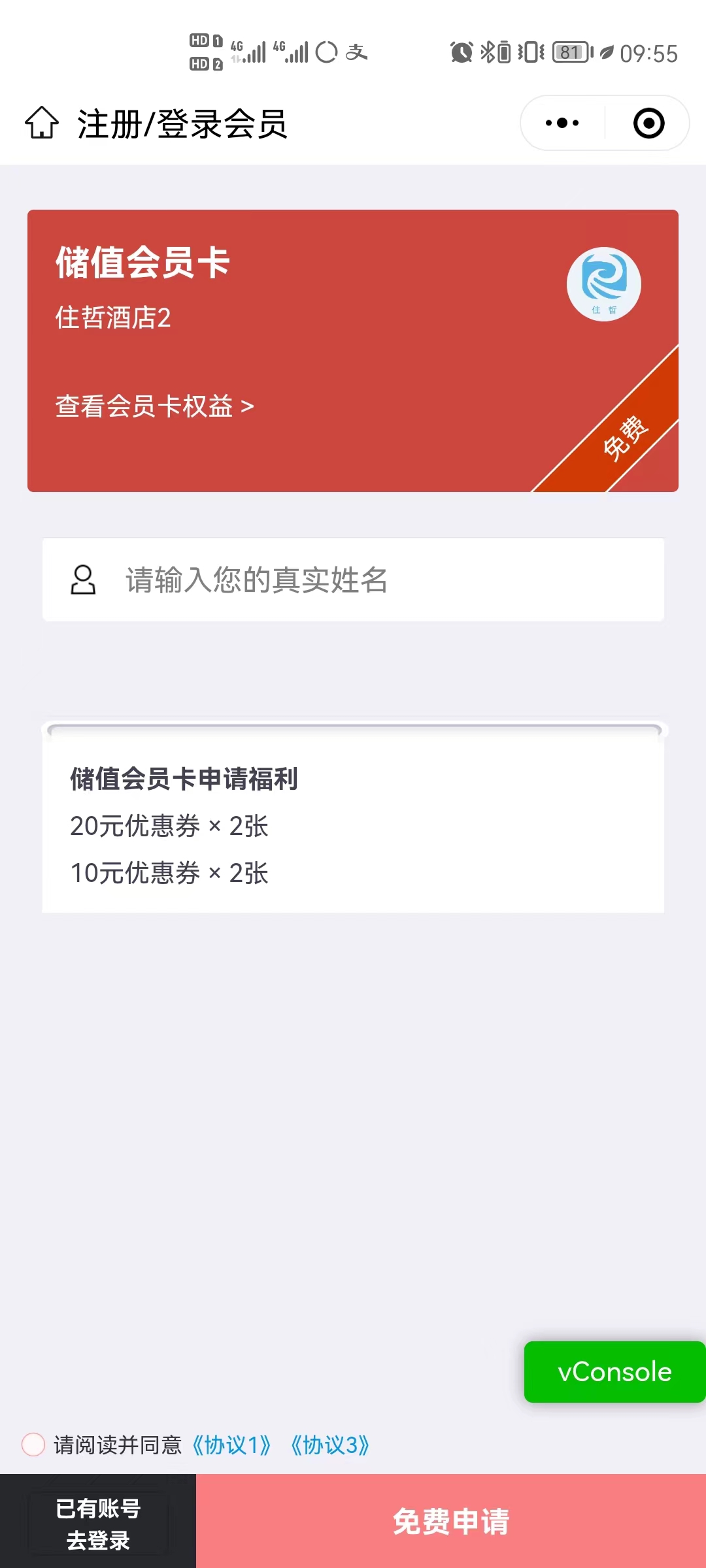Tap 免费申请 to apply for card

[451, 1521]
